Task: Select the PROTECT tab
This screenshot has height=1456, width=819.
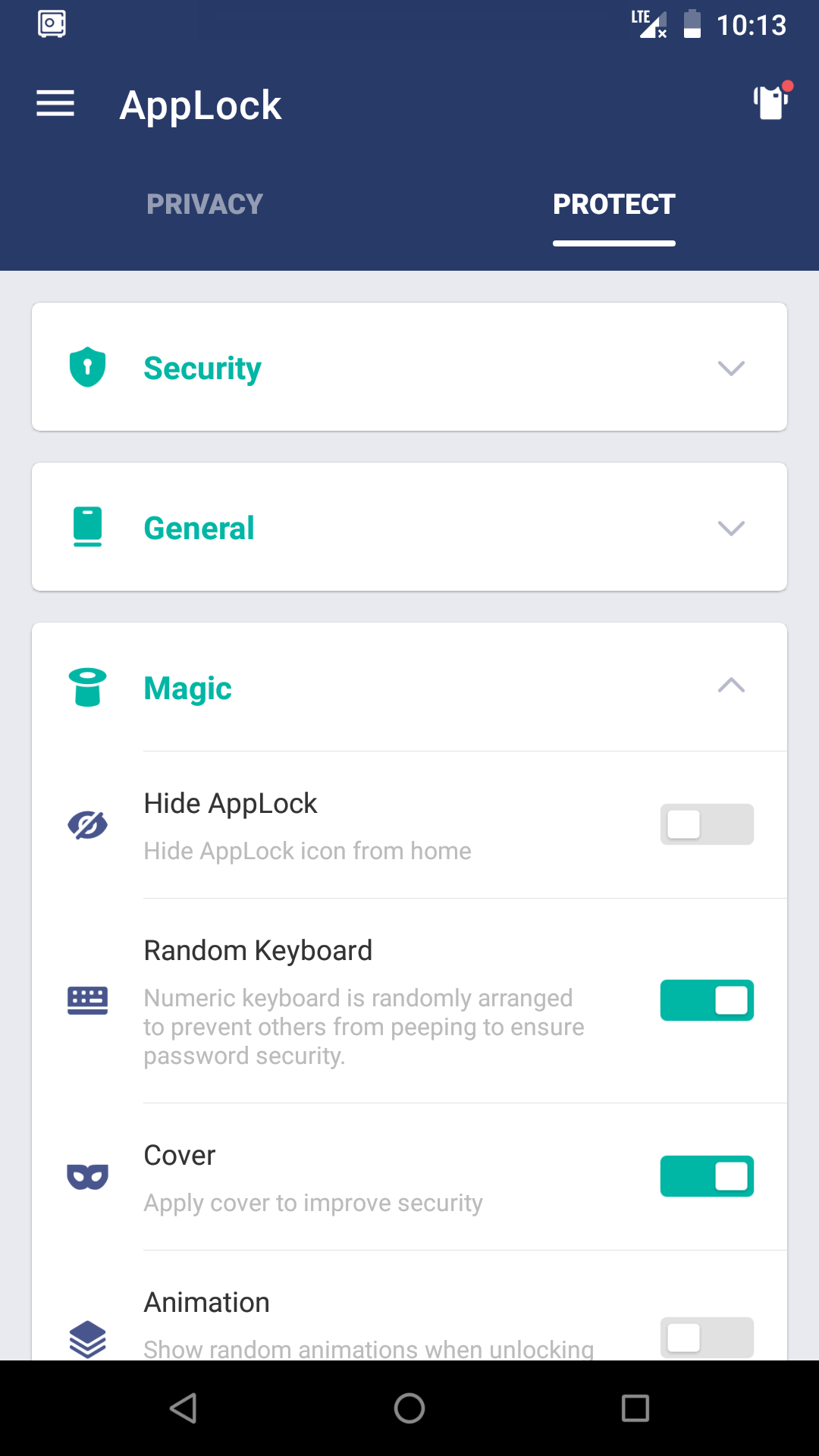Action: pyautogui.click(x=613, y=204)
